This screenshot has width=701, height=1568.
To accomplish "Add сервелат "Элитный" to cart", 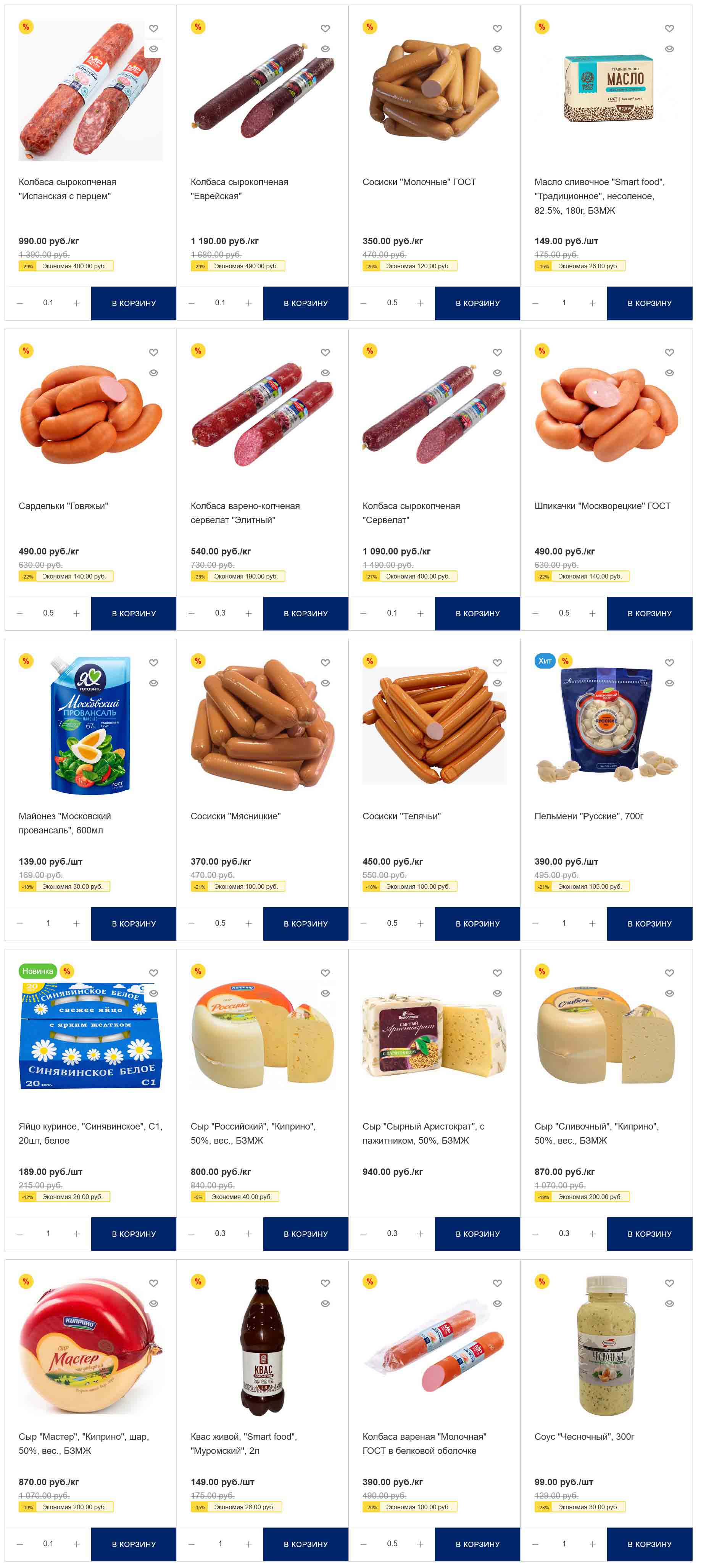I will 305,614.
